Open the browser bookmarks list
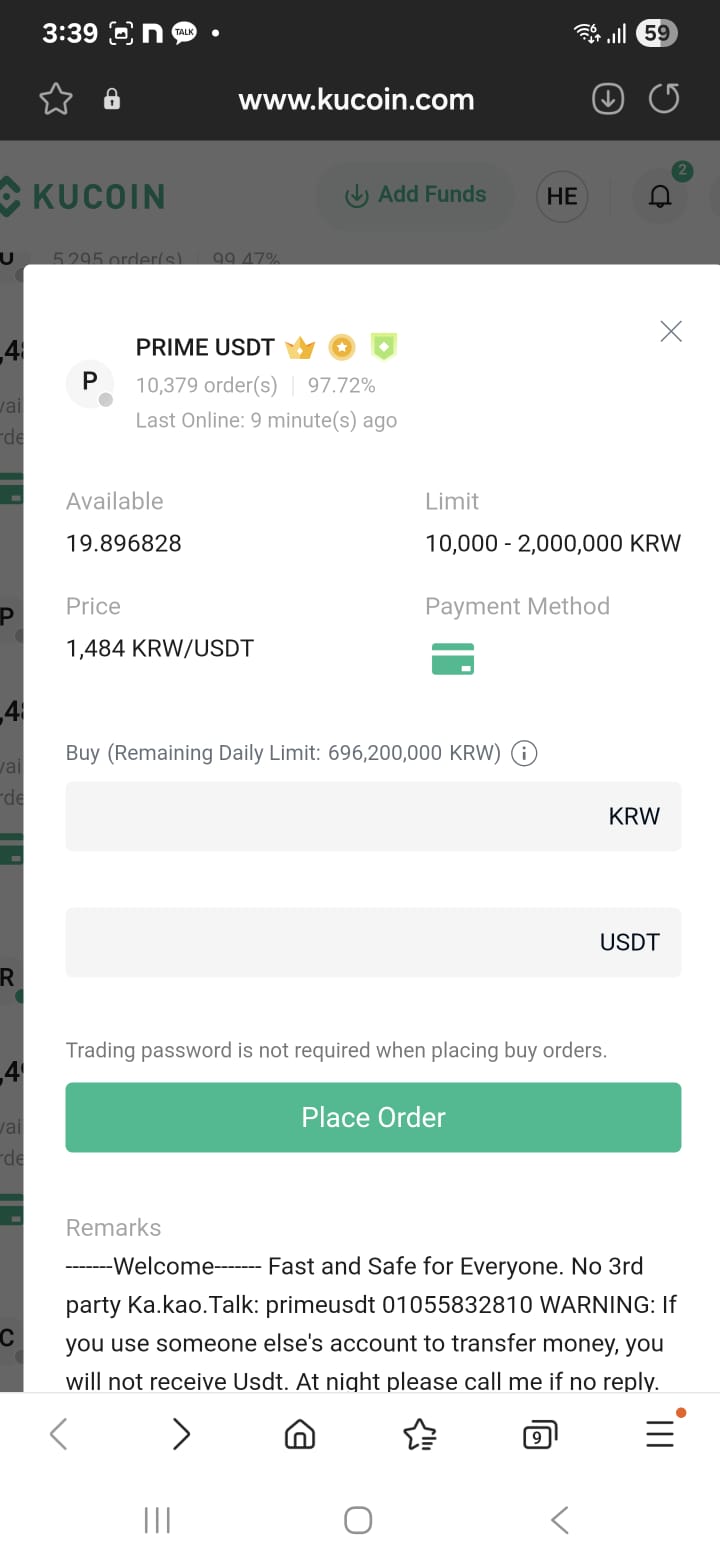The width and height of the screenshot is (720, 1560). tap(420, 1435)
